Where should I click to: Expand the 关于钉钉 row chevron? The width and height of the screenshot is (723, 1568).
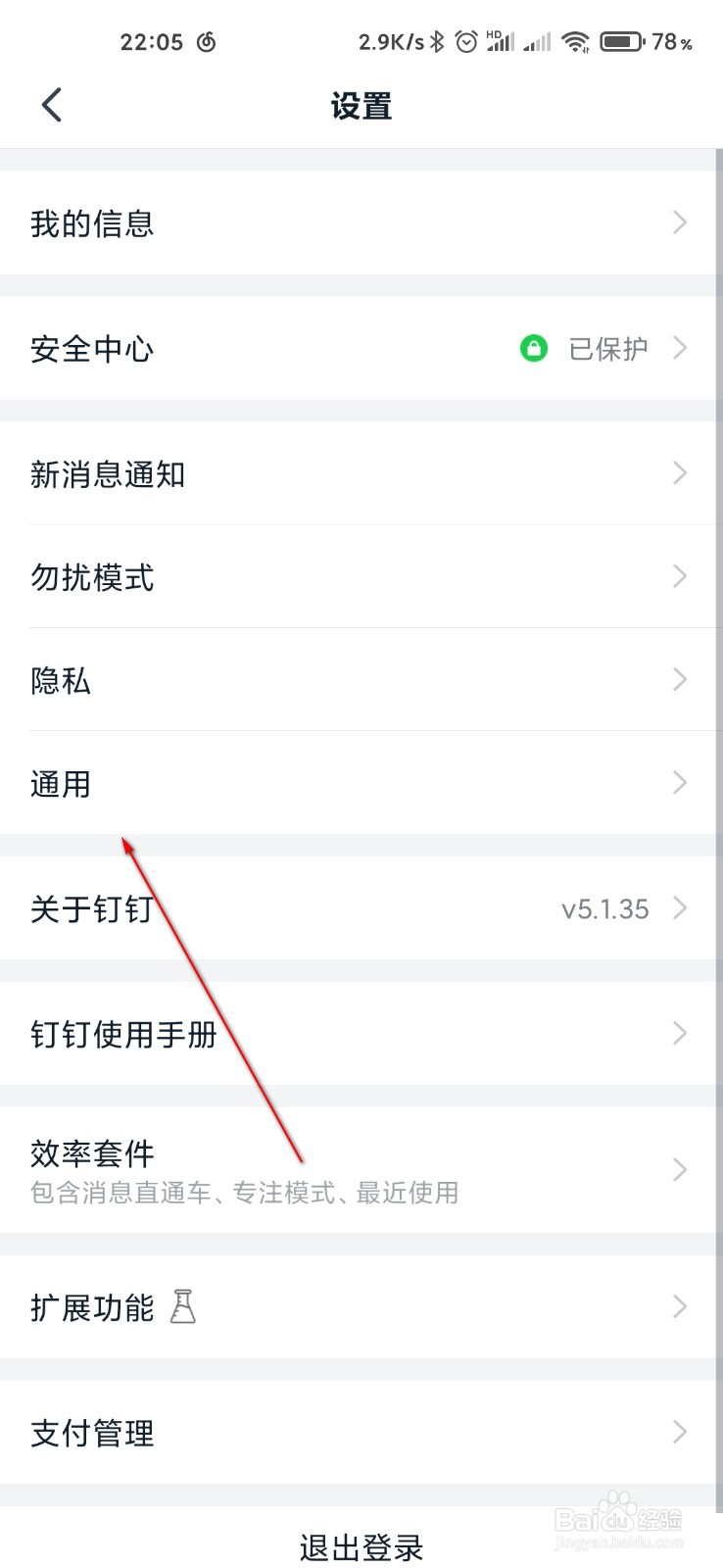coord(680,908)
